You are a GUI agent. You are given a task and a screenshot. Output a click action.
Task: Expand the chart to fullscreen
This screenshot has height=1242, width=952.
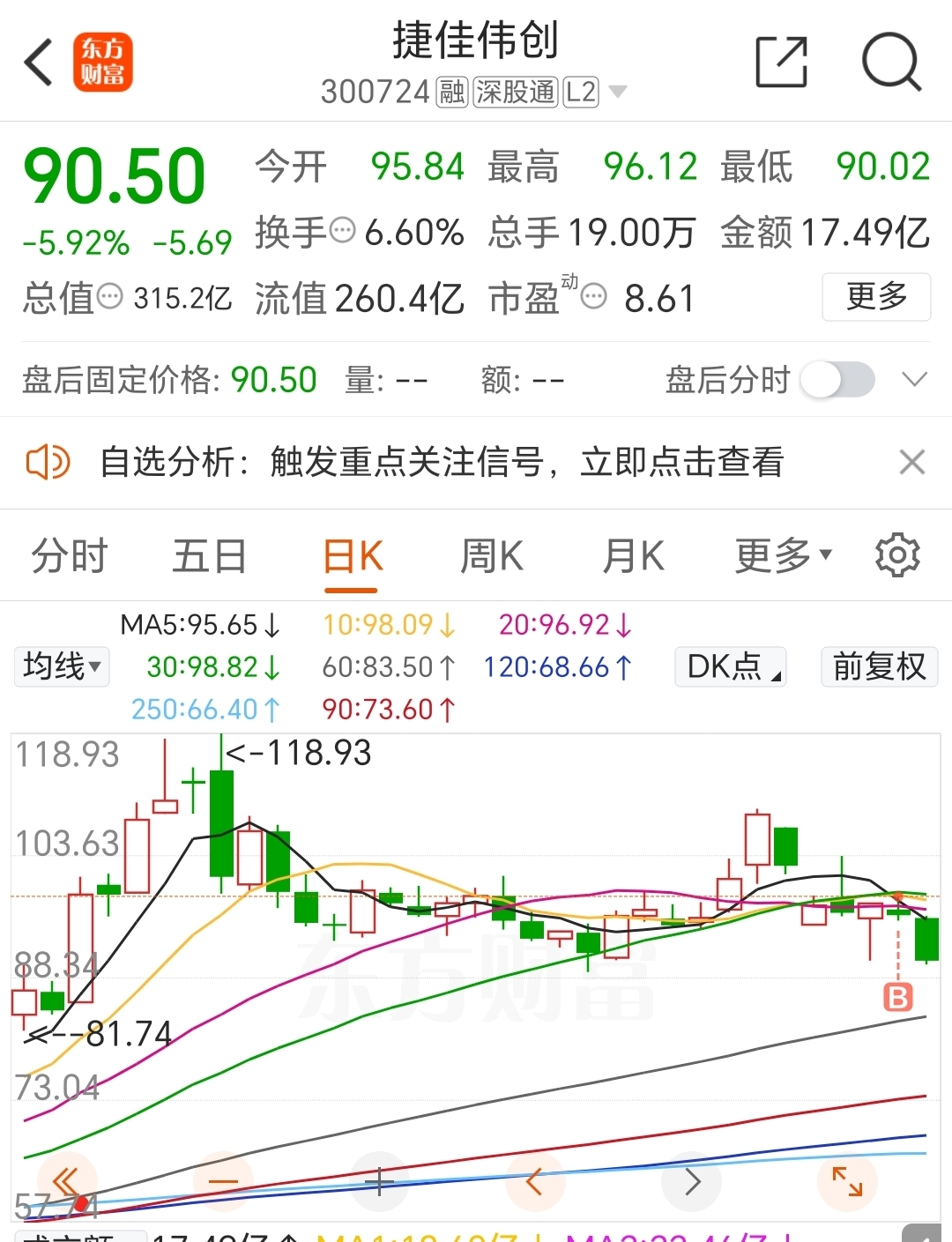point(847,1182)
